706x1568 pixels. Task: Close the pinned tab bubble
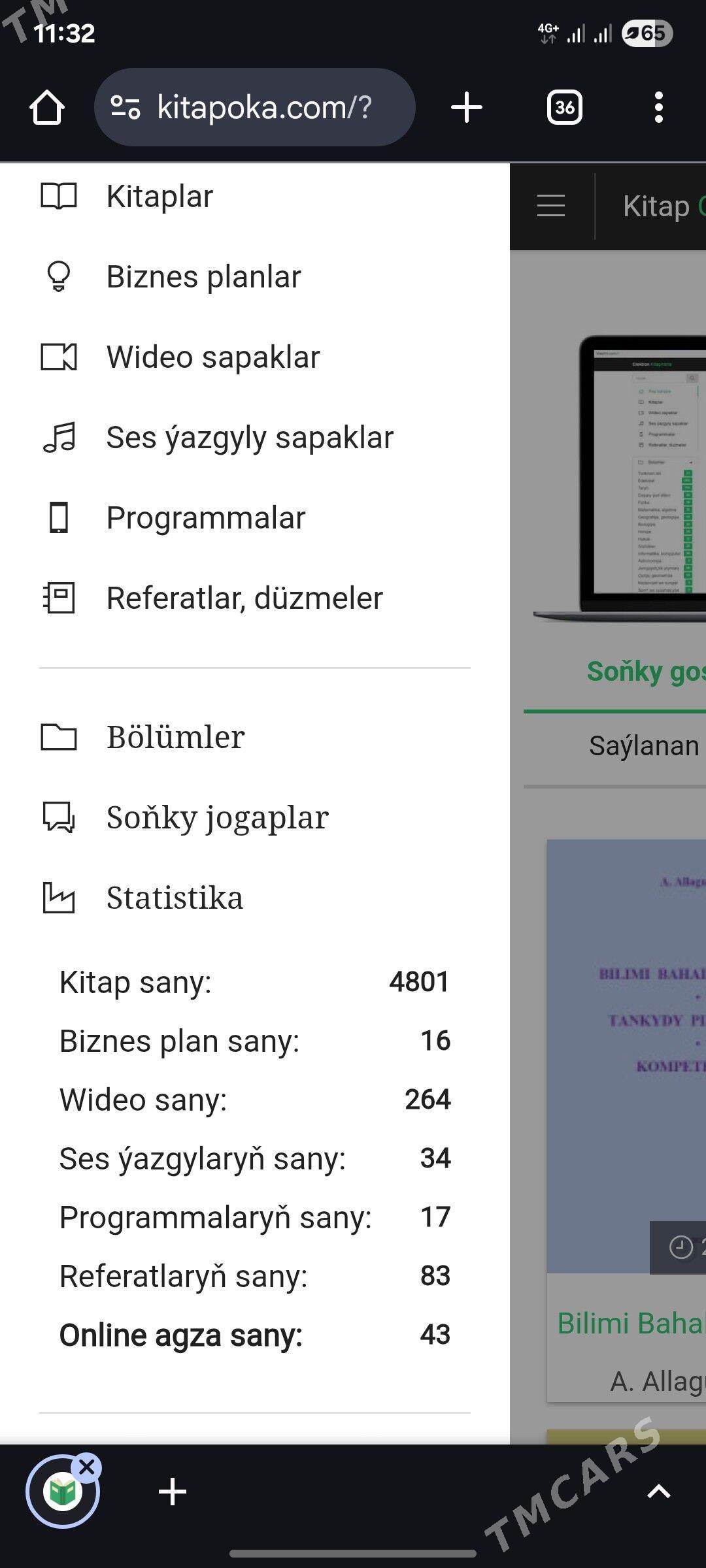[x=87, y=1467]
